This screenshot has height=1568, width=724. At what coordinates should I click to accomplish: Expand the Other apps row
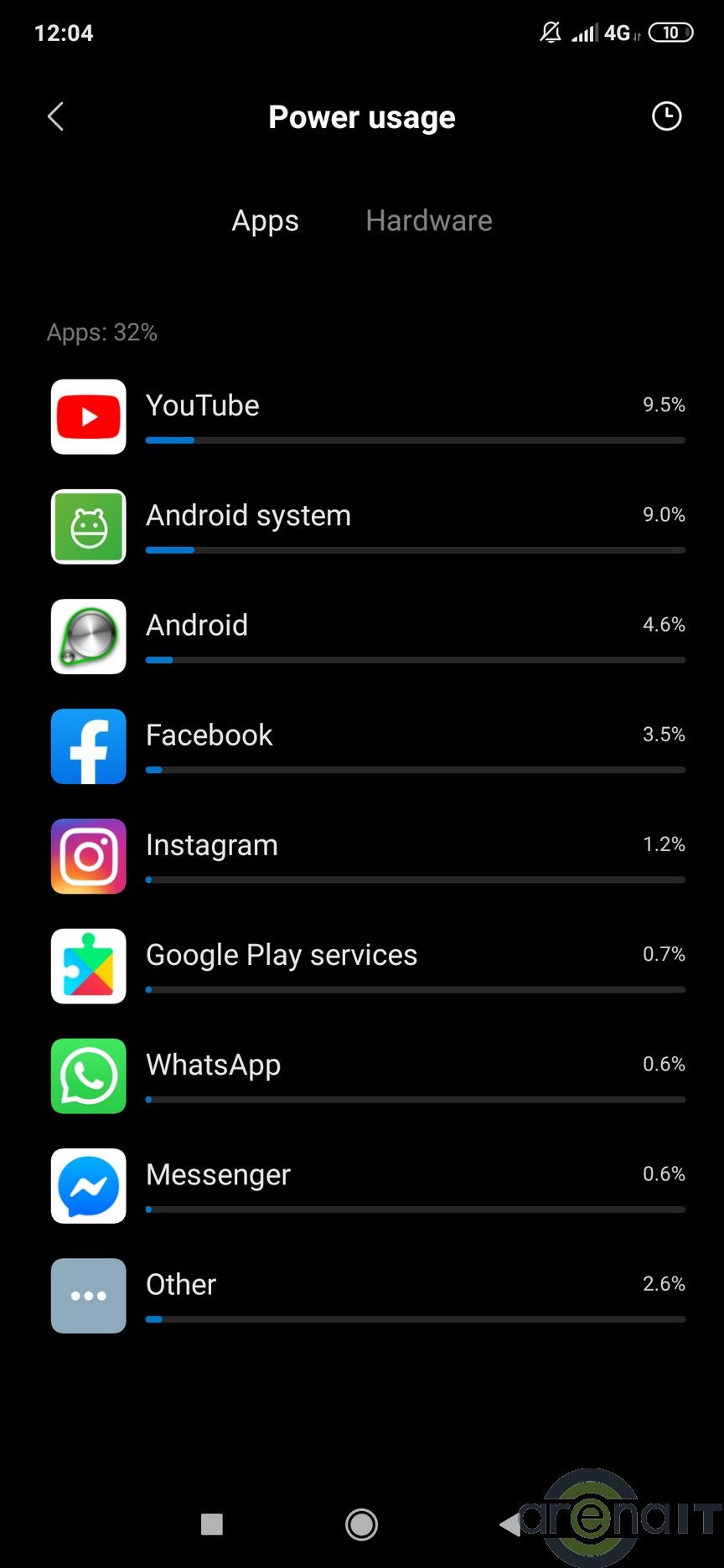[x=369, y=1295]
